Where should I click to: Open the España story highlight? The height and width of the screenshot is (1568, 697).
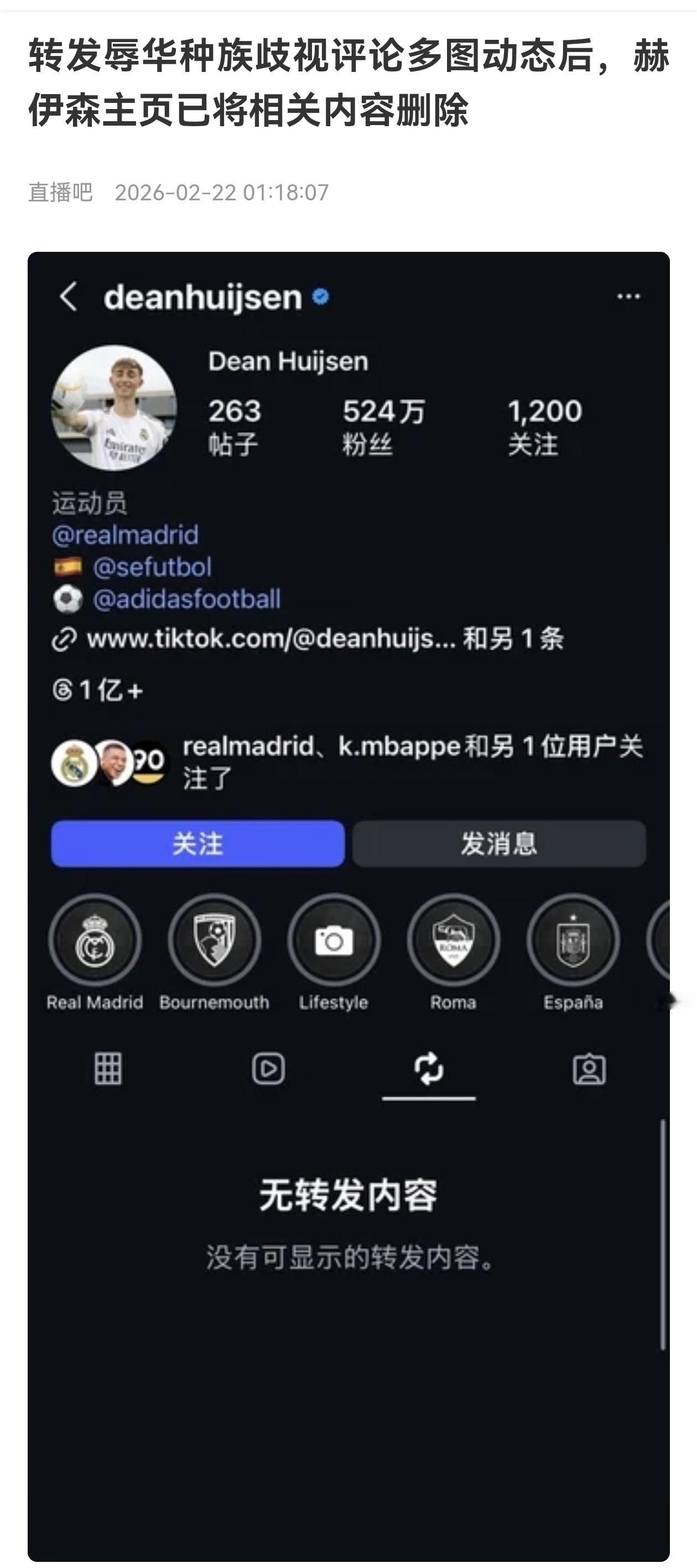(x=573, y=941)
